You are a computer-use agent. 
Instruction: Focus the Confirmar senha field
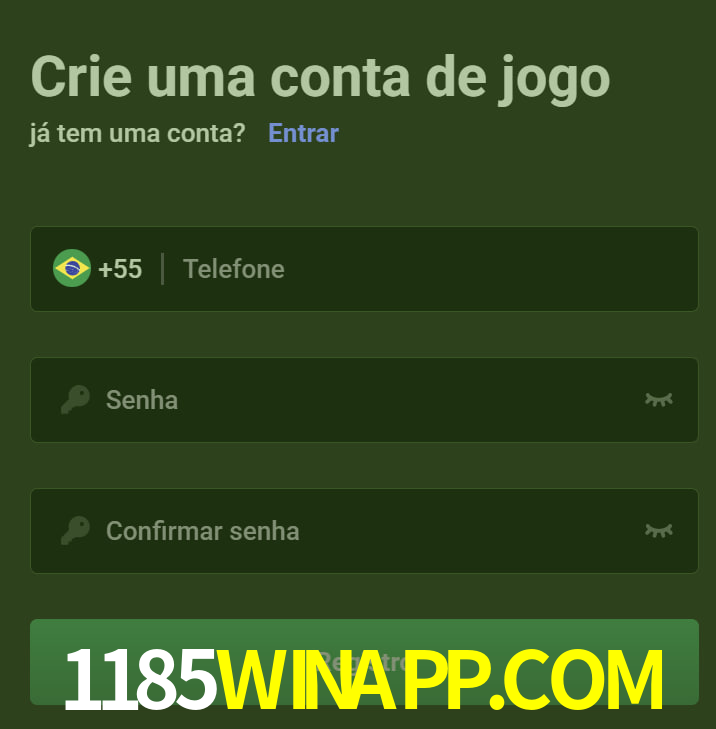point(360,531)
